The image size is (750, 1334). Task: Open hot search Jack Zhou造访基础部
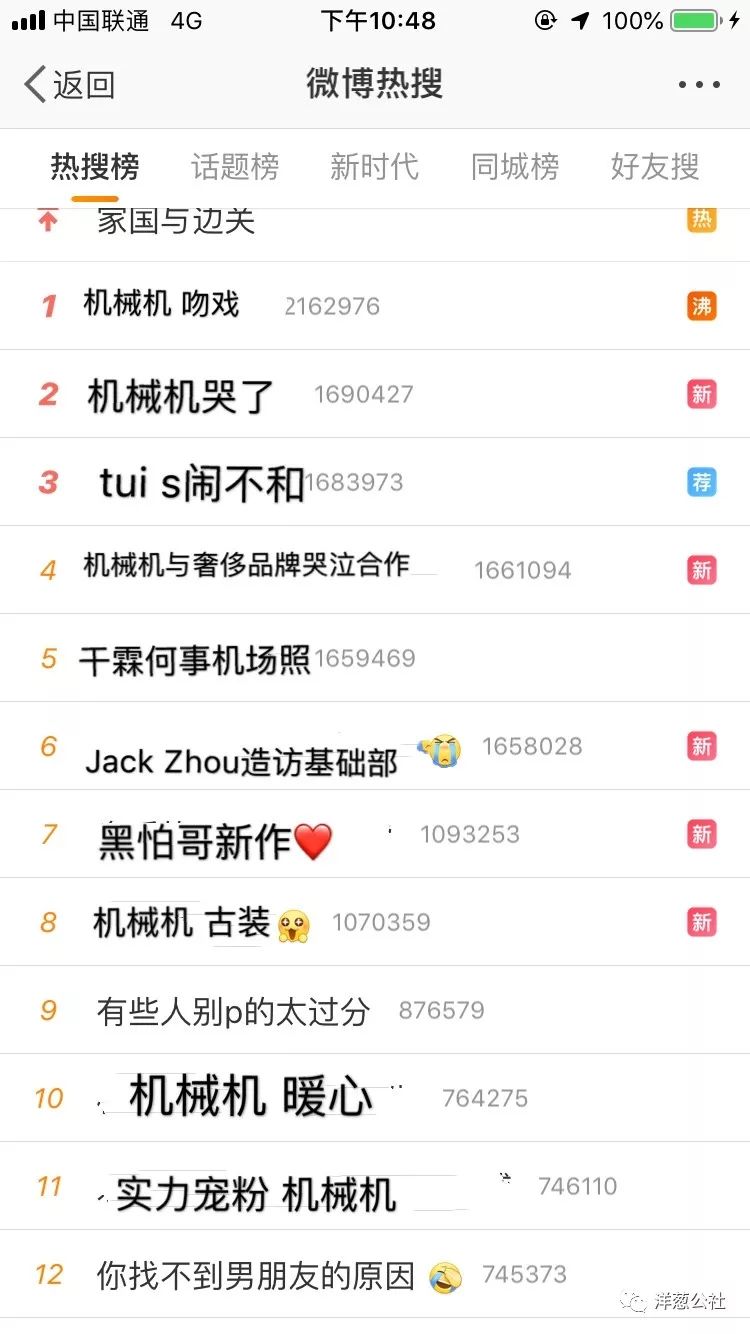pos(375,746)
